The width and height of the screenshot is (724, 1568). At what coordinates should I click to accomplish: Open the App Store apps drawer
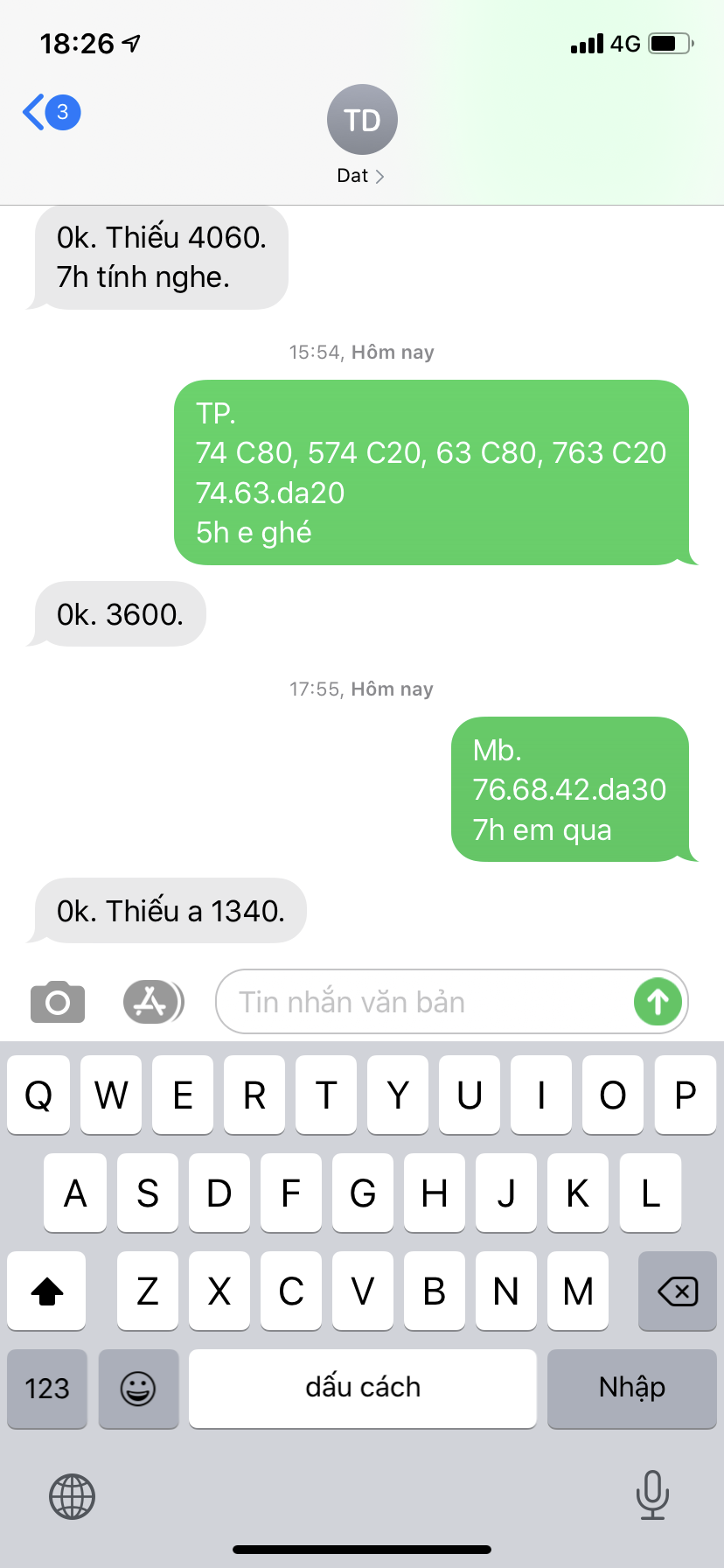tap(153, 1002)
